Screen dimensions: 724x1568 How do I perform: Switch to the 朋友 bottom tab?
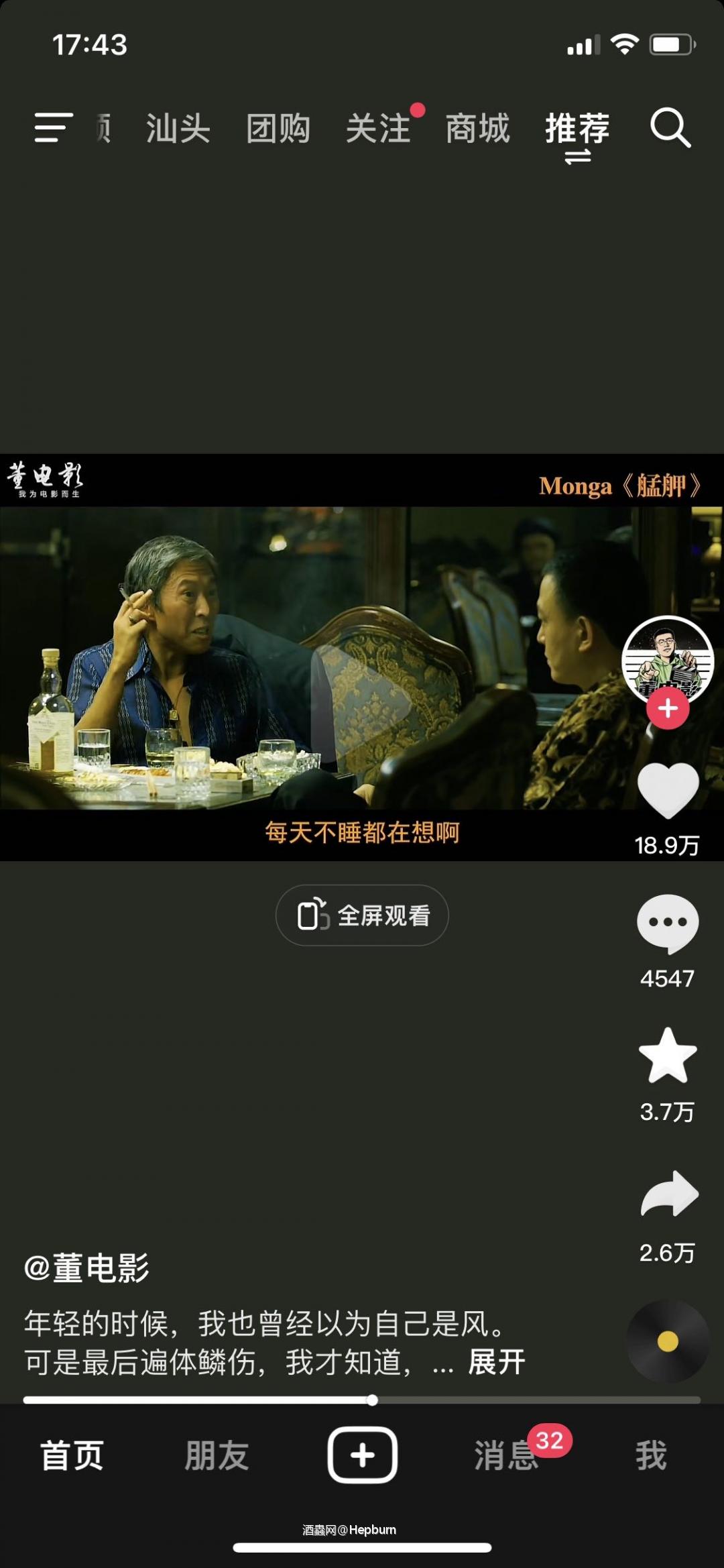217,1456
